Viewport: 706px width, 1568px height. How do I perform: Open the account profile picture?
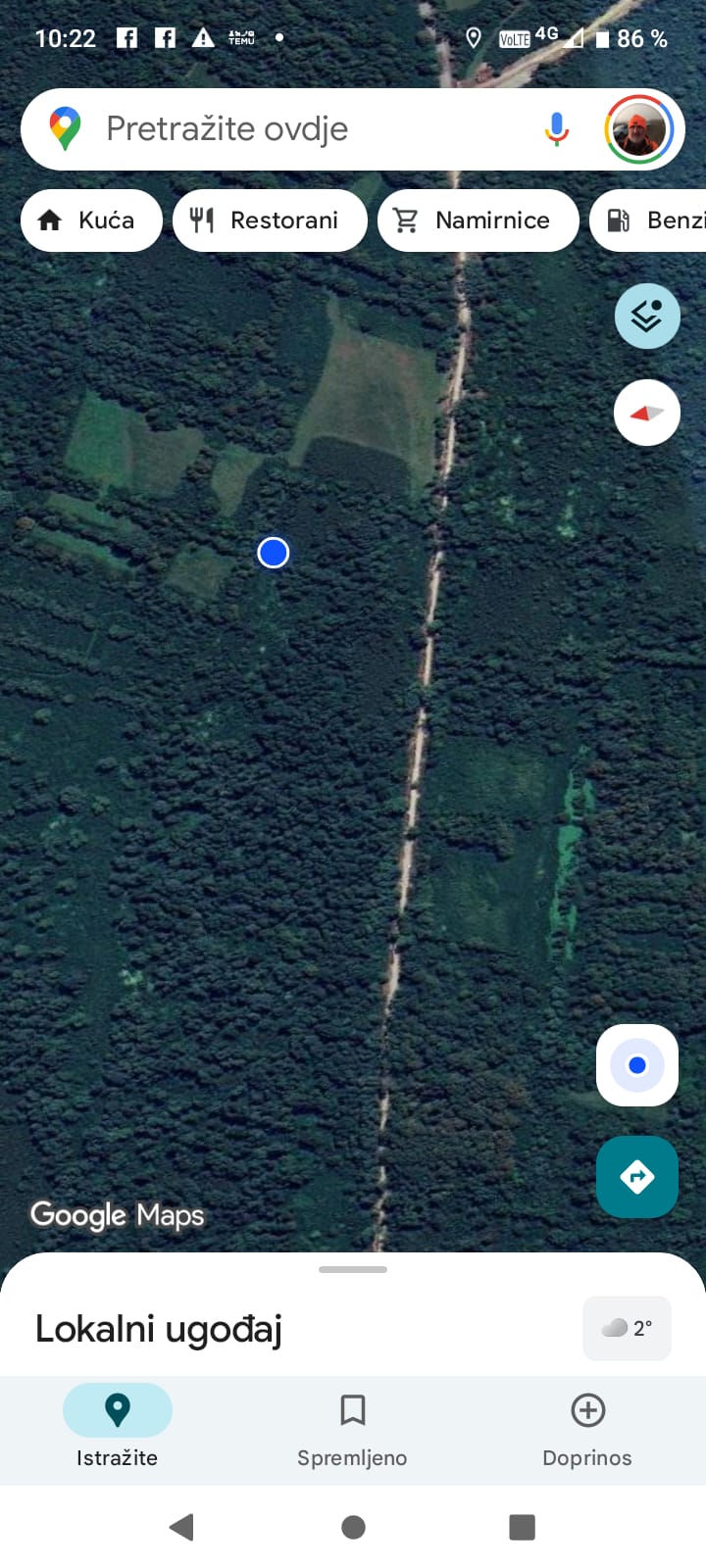pyautogui.click(x=639, y=129)
